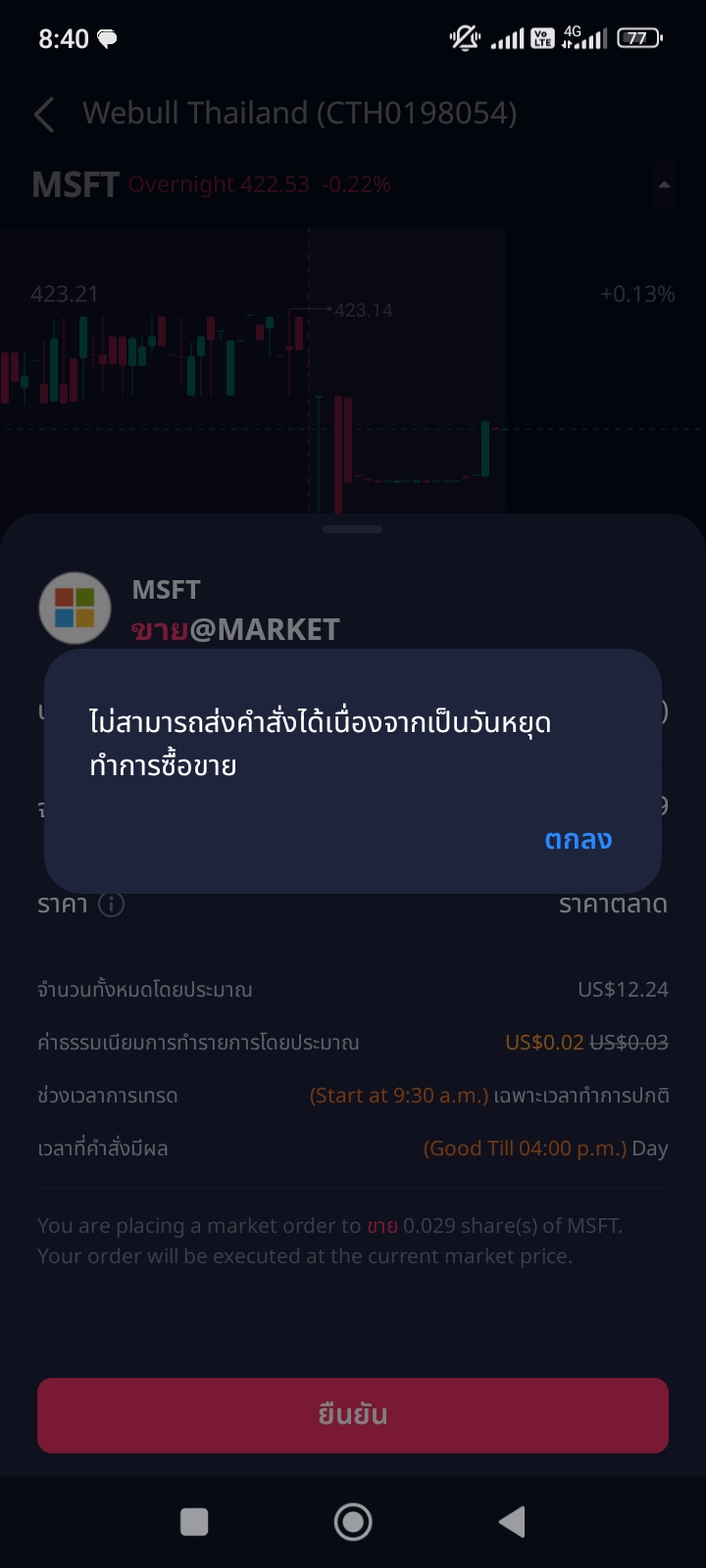The height and width of the screenshot is (1568, 706).
Task: Go back from Webull Thailand header
Action: [x=44, y=115]
